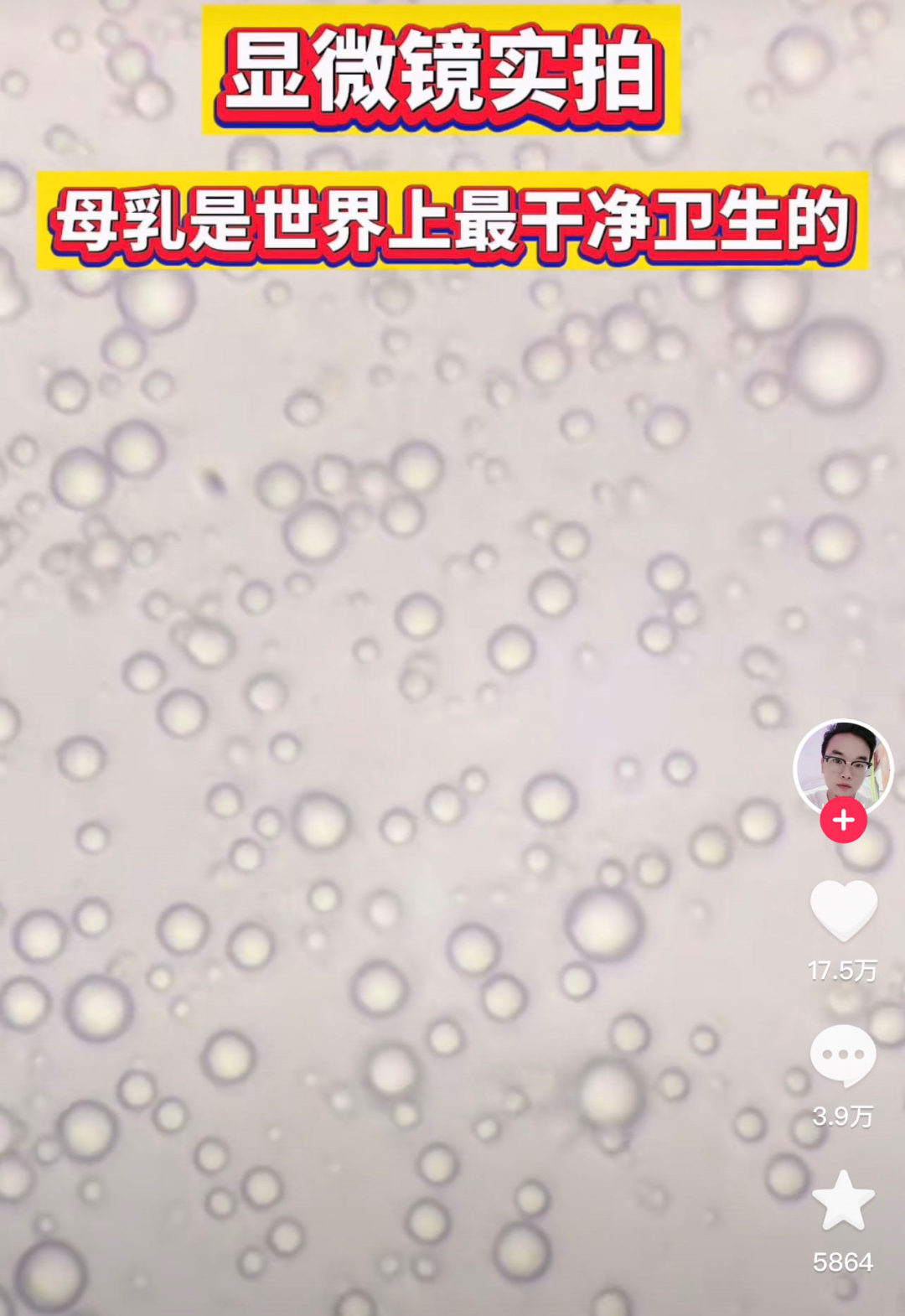905x1316 pixels.
Task: Follow the creator with the red plus button
Action: pyautogui.click(x=843, y=820)
